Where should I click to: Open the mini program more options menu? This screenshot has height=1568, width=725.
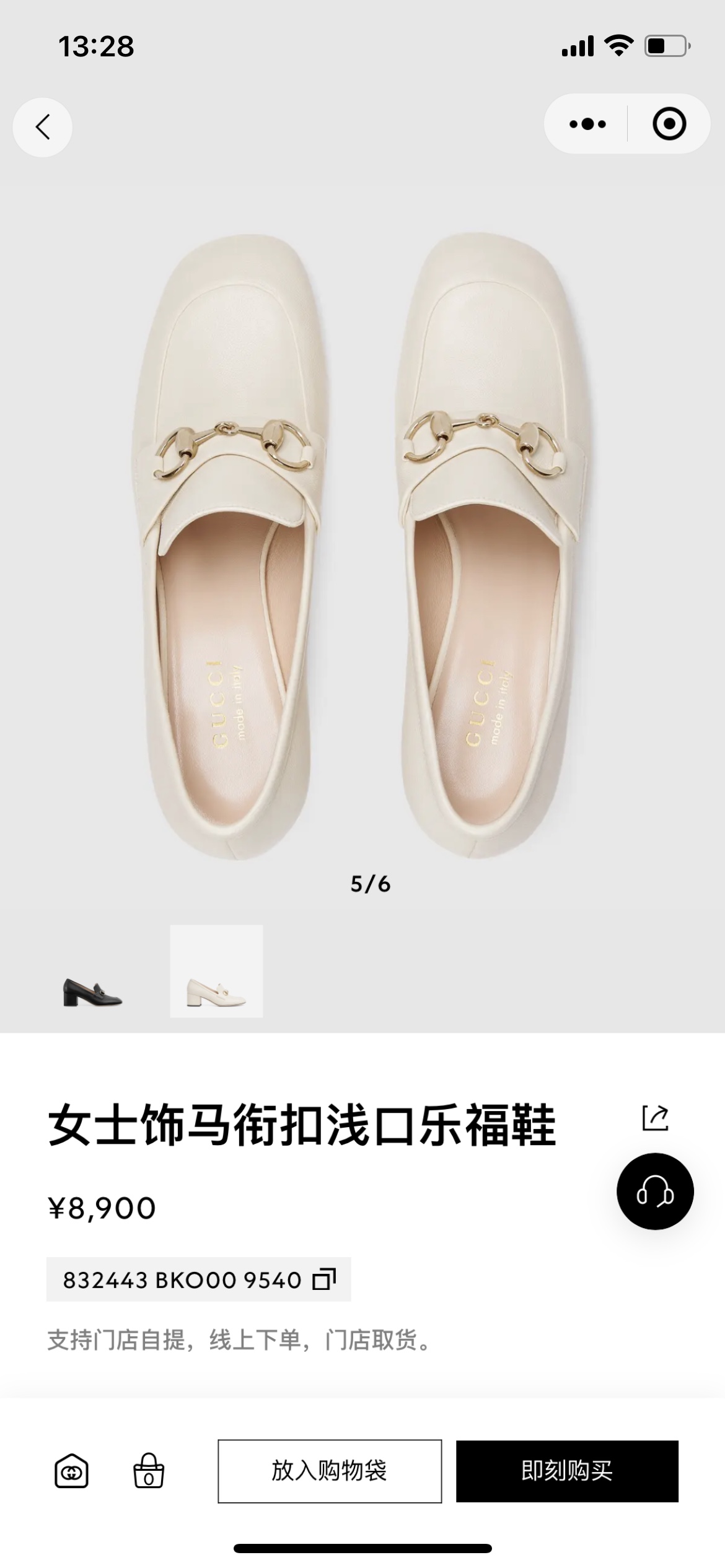click(587, 124)
